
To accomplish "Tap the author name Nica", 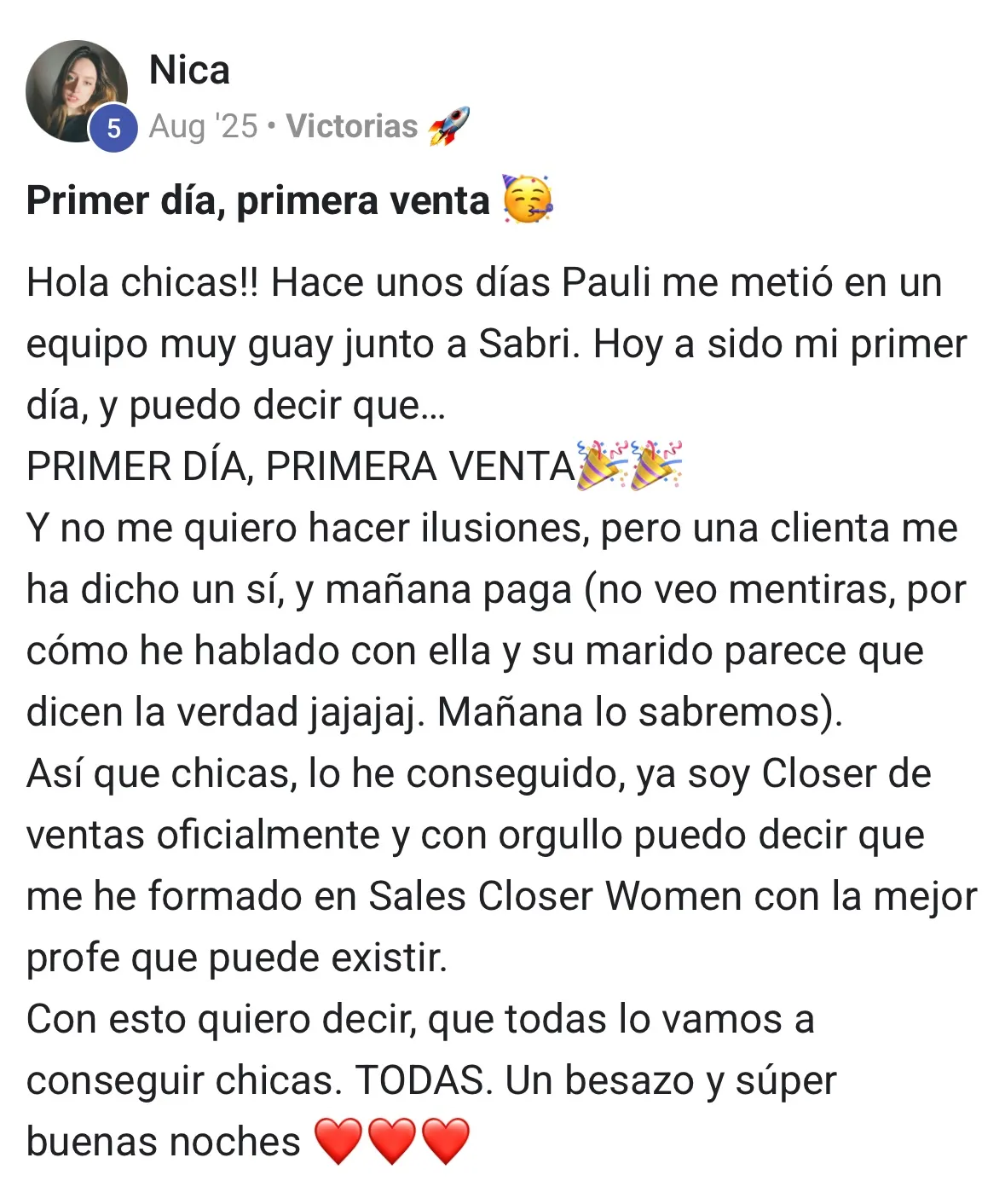I will pyautogui.click(x=189, y=70).
